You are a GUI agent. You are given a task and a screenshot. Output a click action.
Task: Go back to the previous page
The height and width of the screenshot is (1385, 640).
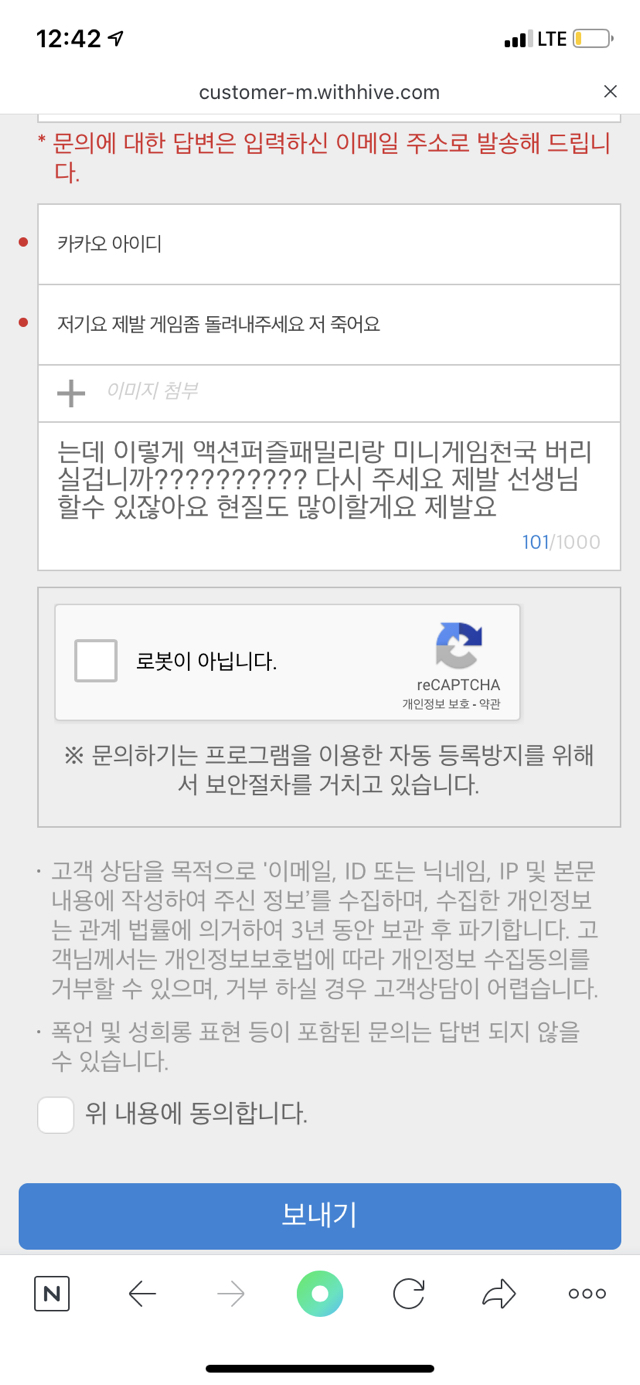[143, 1294]
